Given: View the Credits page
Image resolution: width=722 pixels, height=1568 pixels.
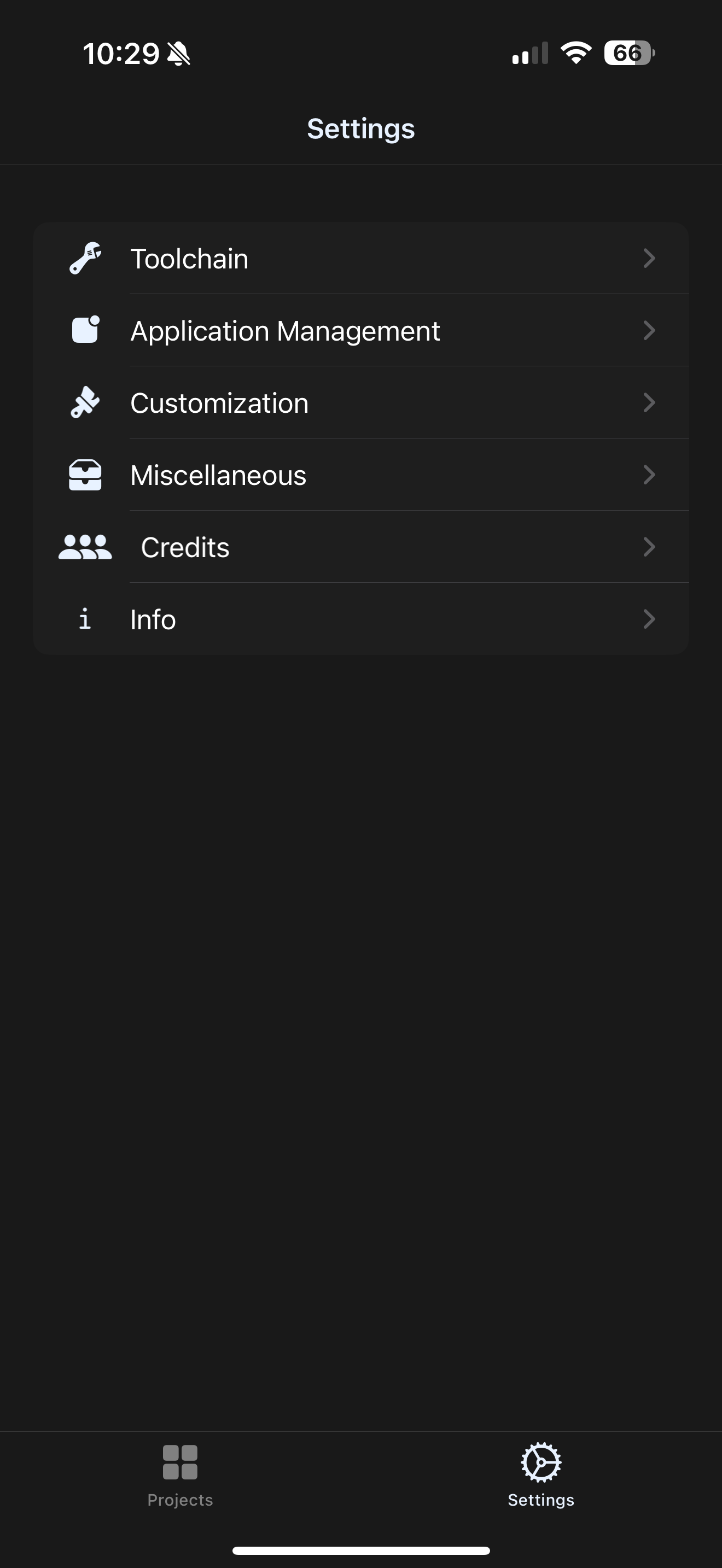Looking at the screenshot, I should (360, 547).
